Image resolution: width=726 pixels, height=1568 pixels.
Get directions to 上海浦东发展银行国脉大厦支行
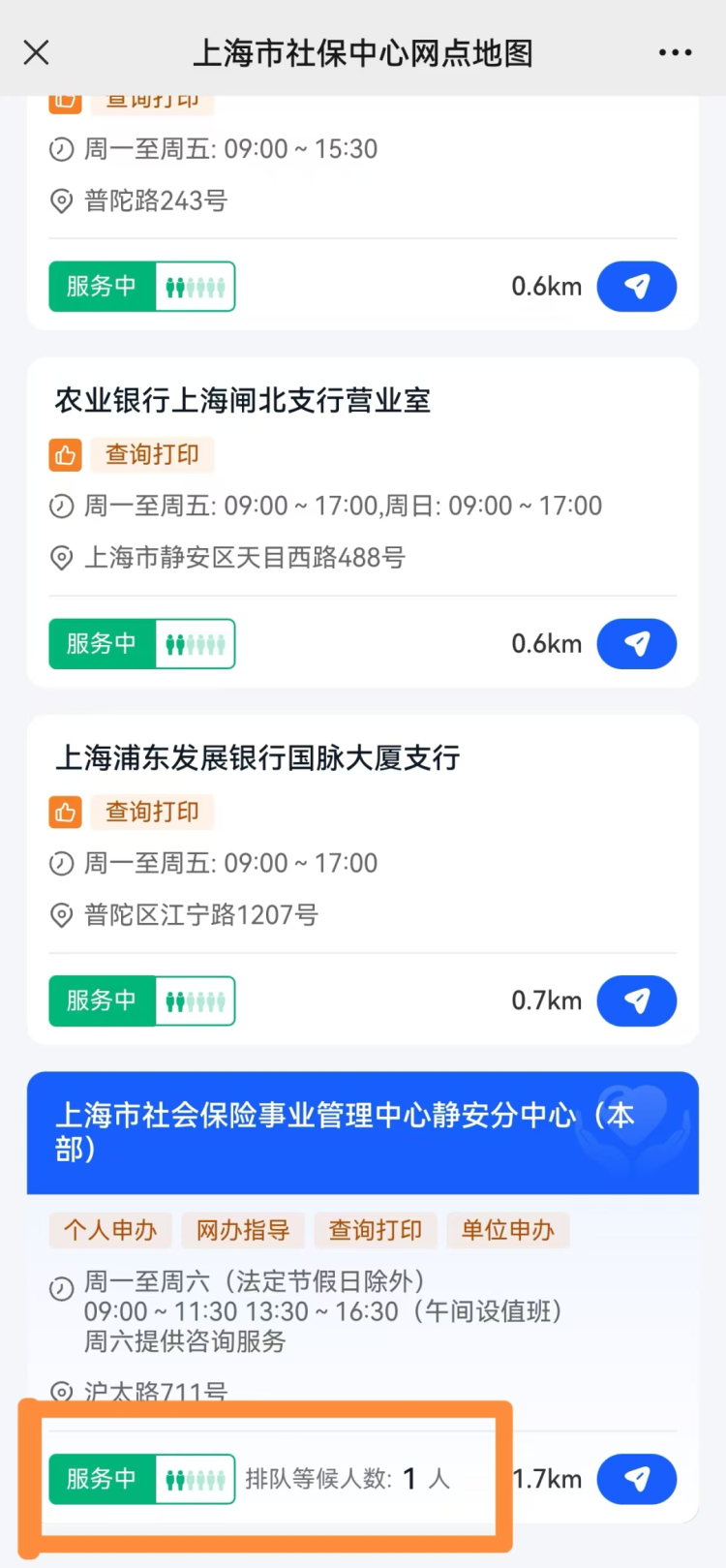coord(636,1000)
